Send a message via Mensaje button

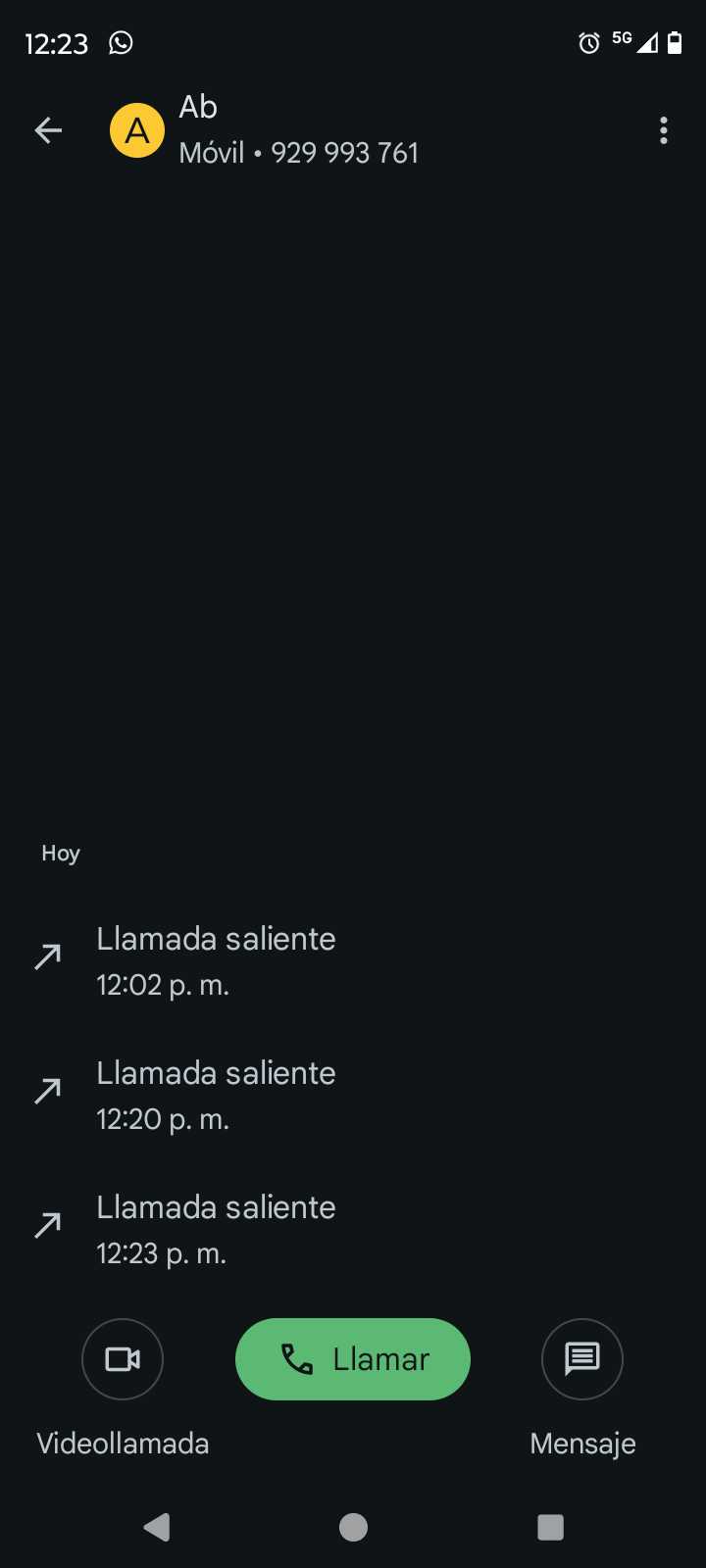click(x=582, y=1359)
